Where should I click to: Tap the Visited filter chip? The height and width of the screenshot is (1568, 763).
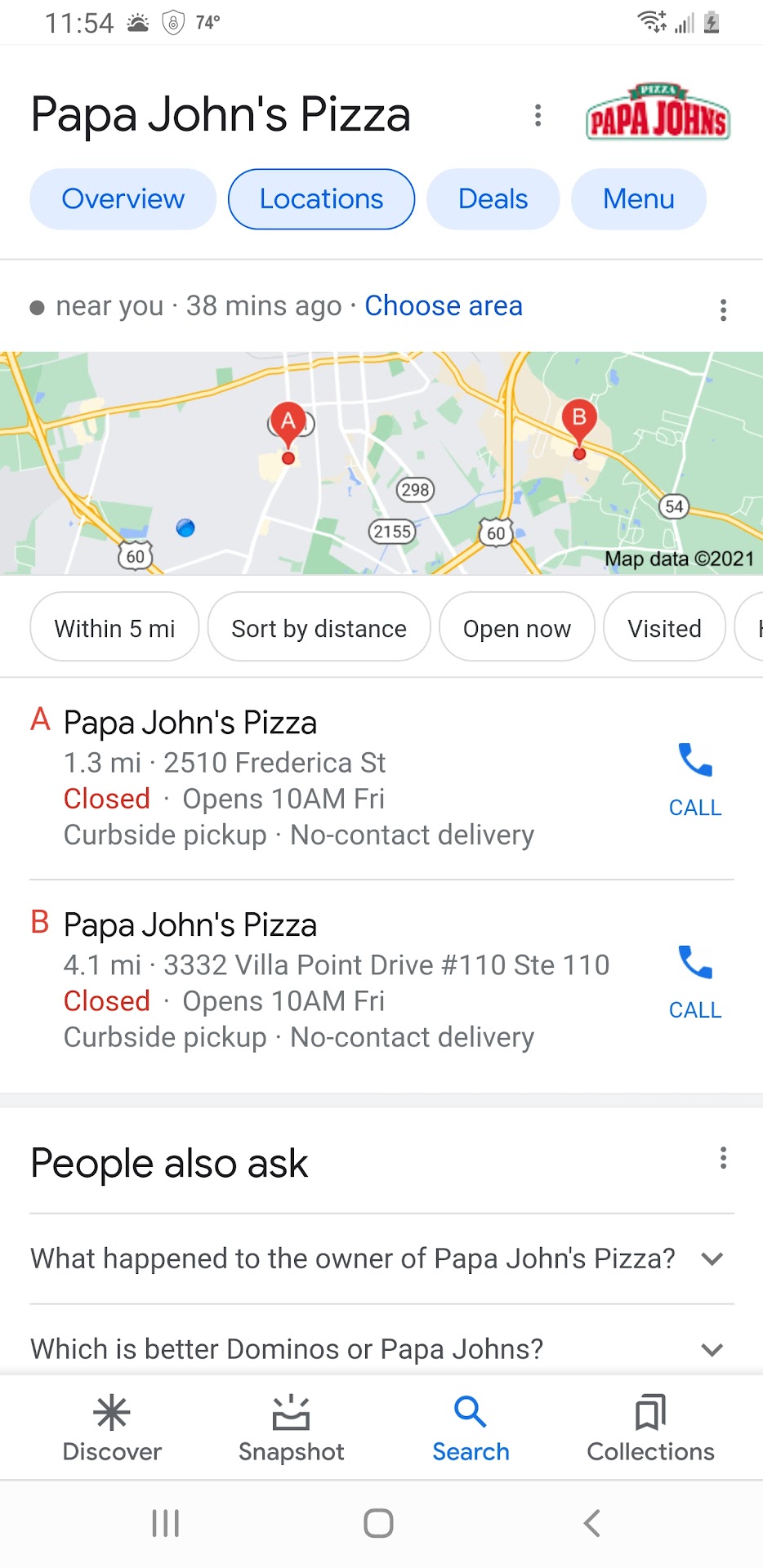click(x=664, y=628)
